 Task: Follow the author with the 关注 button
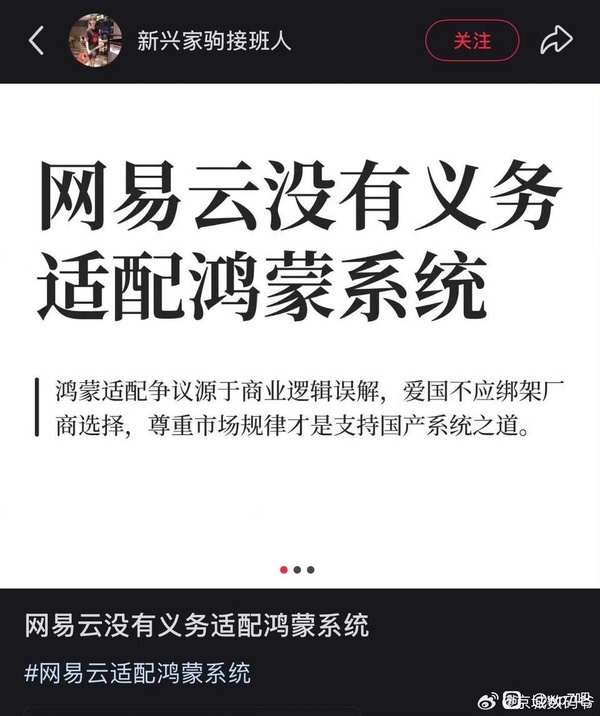click(x=472, y=41)
